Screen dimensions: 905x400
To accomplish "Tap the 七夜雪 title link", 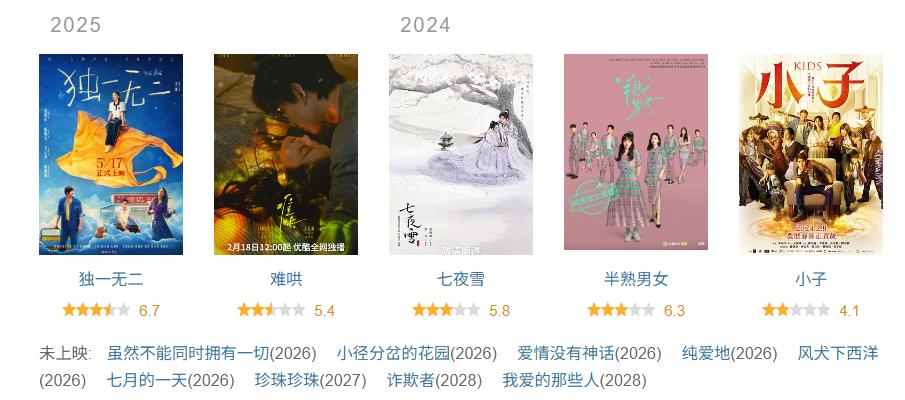I will click(x=460, y=279).
